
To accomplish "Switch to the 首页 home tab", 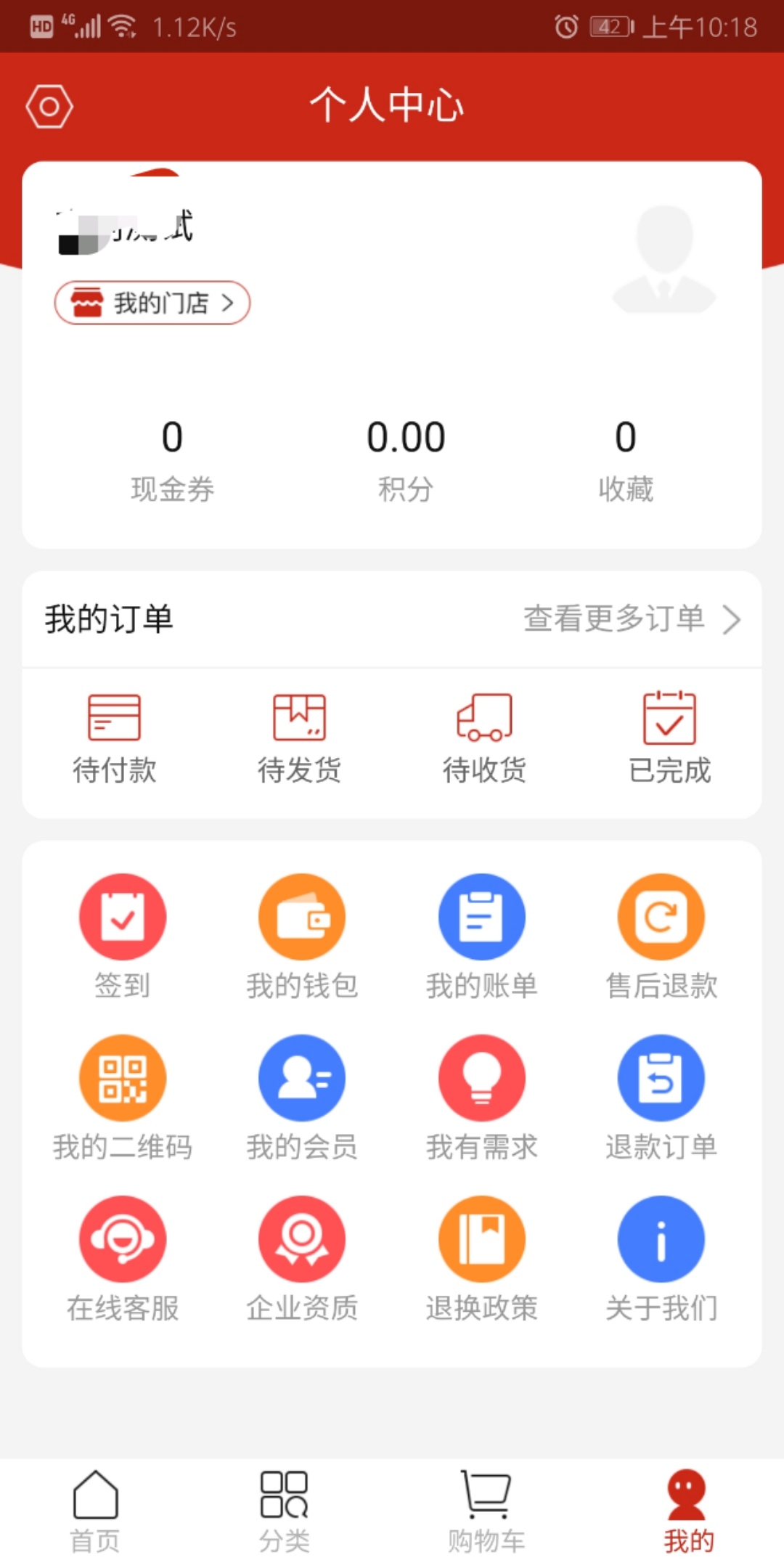I will 95,1511.
